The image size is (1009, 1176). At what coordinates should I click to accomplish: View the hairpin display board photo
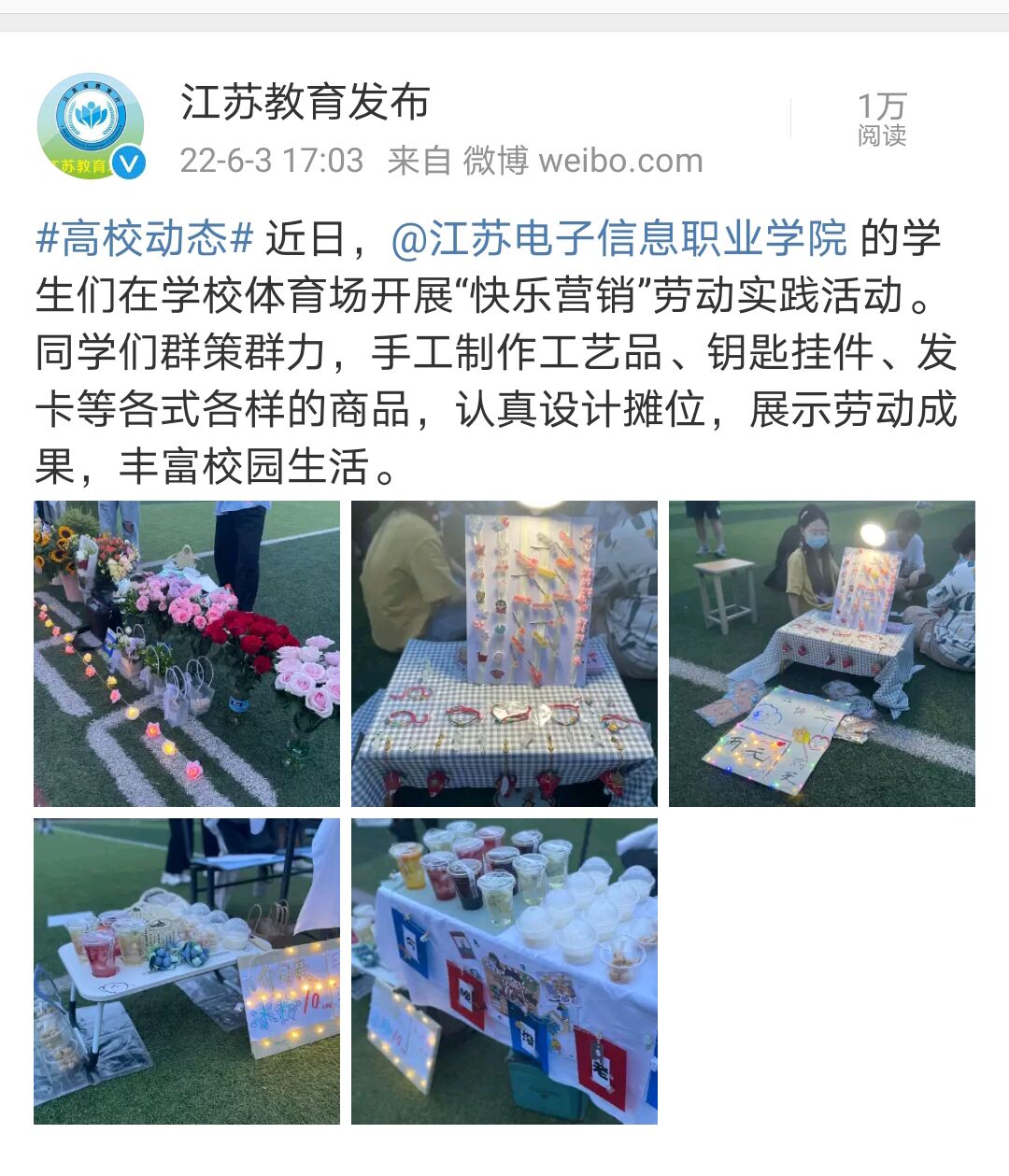click(504, 654)
